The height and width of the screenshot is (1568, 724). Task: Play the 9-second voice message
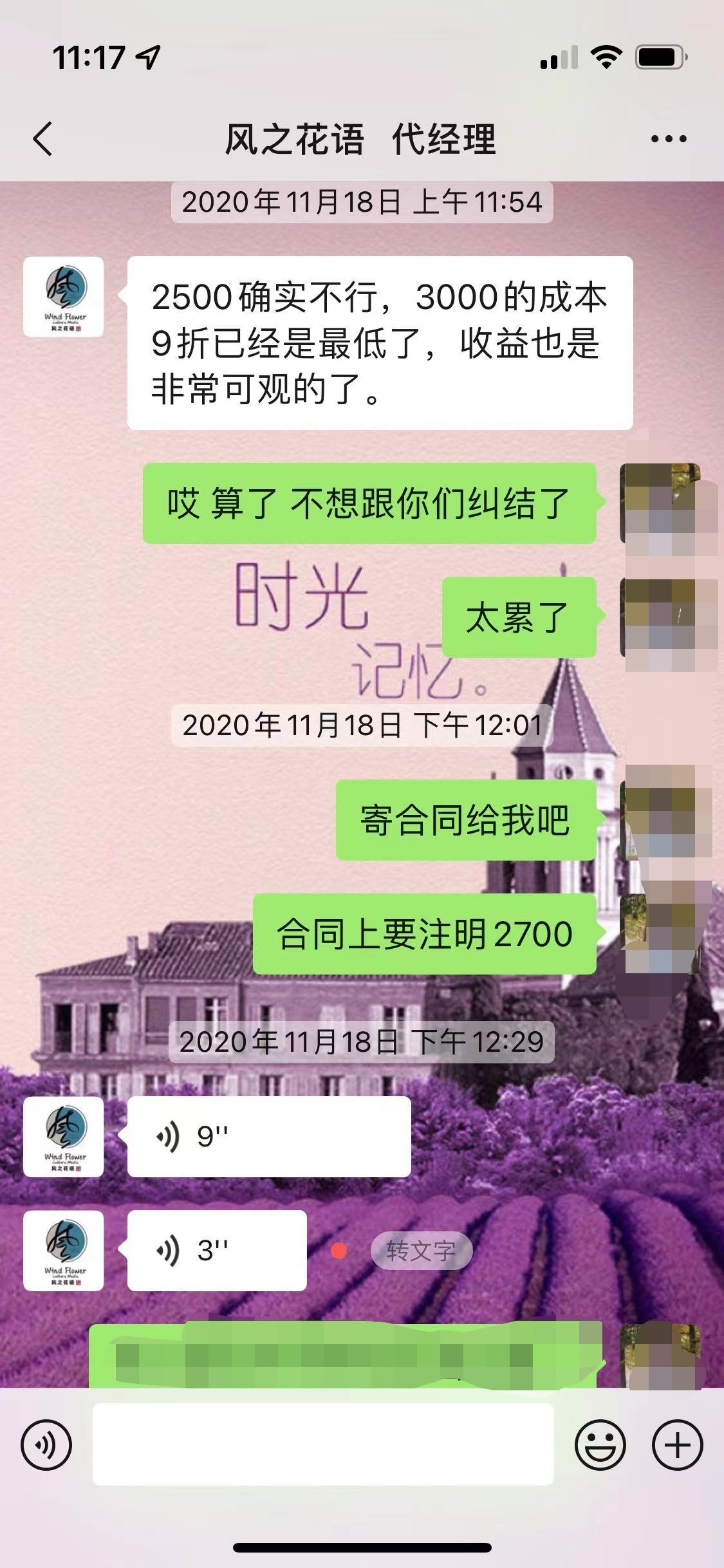268,1137
